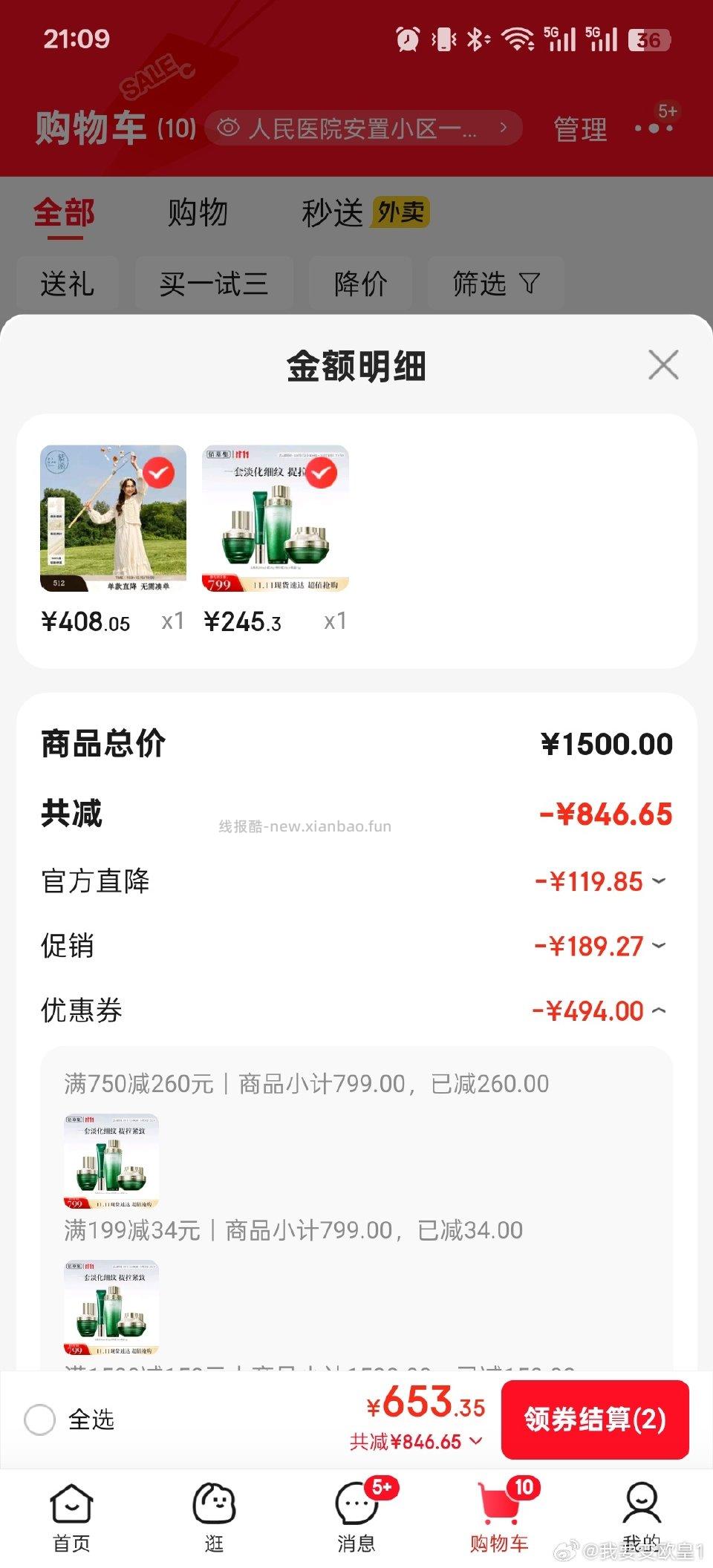Collapse the 优惠券 coupon list
713x1568 pixels.
pos(658,1010)
